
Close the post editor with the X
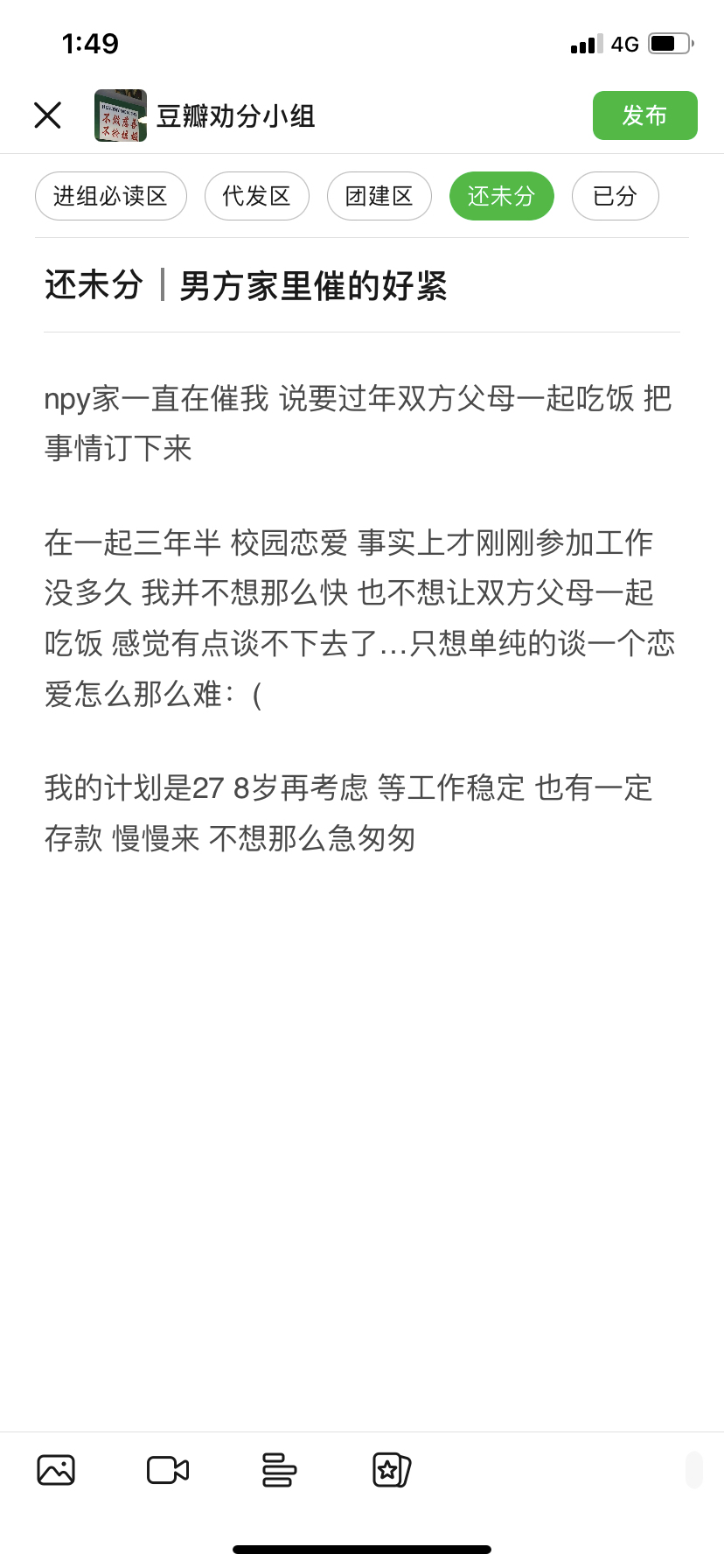click(47, 115)
